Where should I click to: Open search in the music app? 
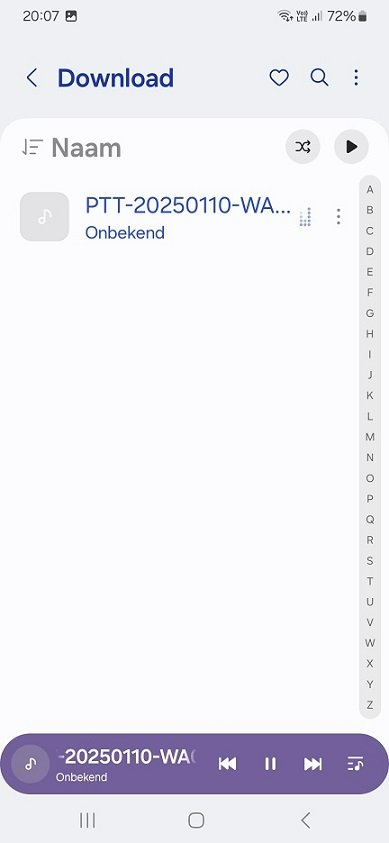[x=319, y=78]
